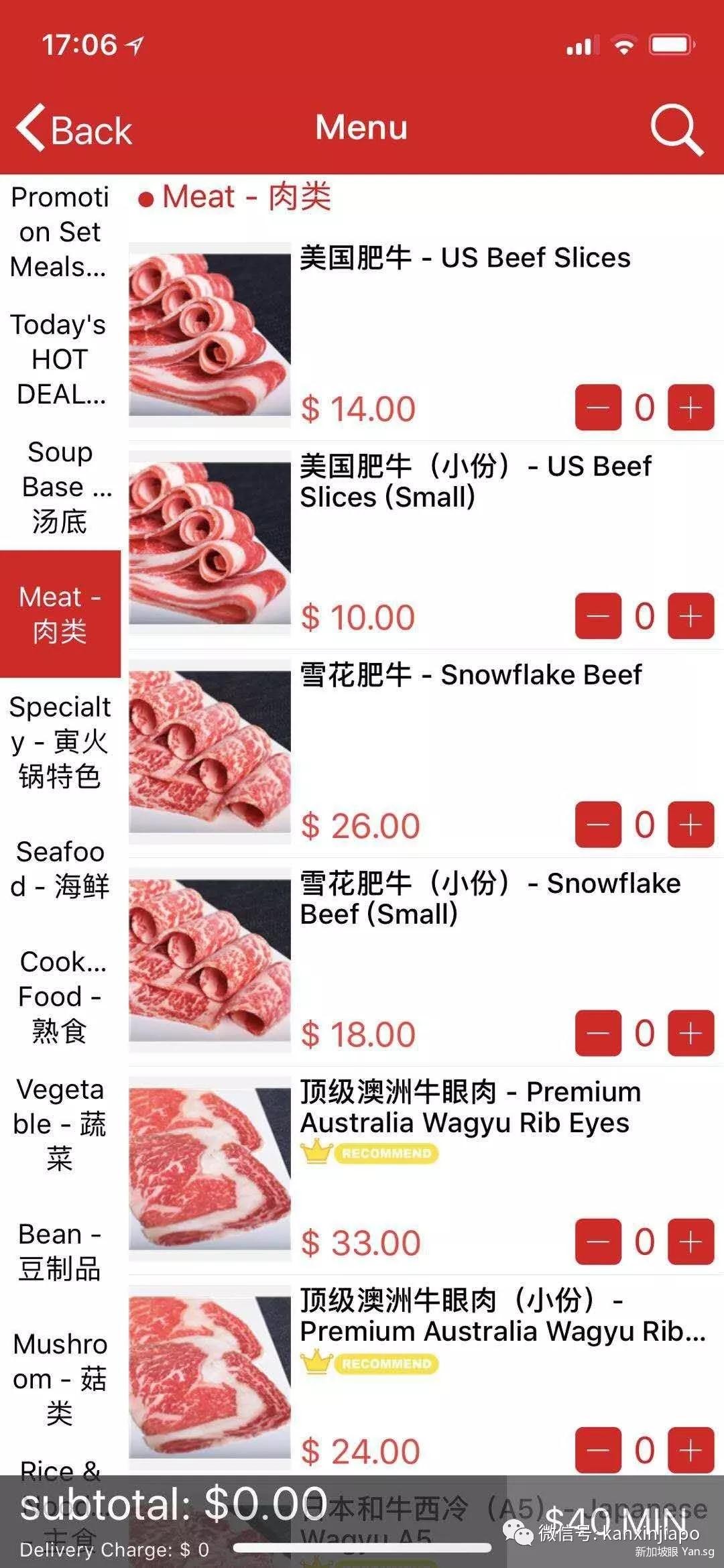Open the search magnifier icon
The image size is (724, 1568).
point(676,129)
